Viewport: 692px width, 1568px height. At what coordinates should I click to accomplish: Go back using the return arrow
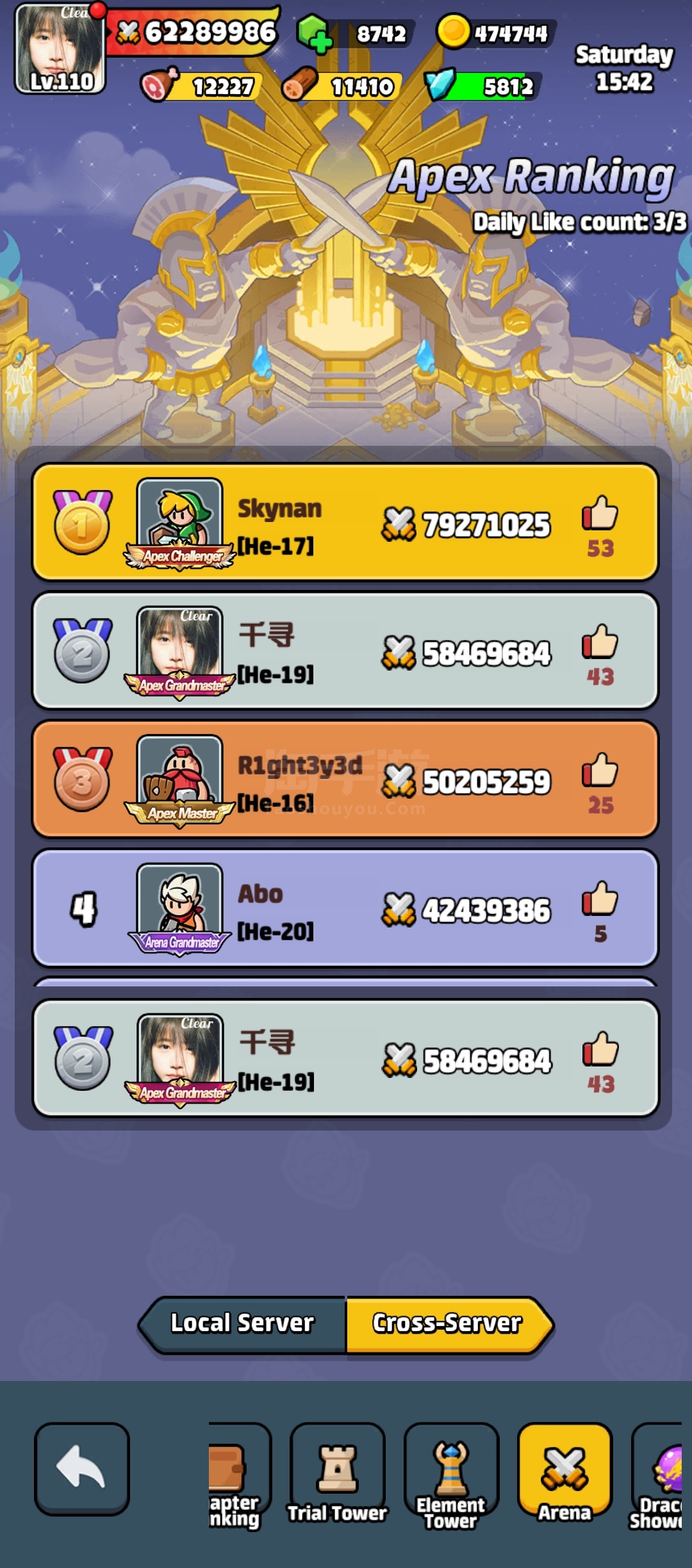[x=82, y=1468]
